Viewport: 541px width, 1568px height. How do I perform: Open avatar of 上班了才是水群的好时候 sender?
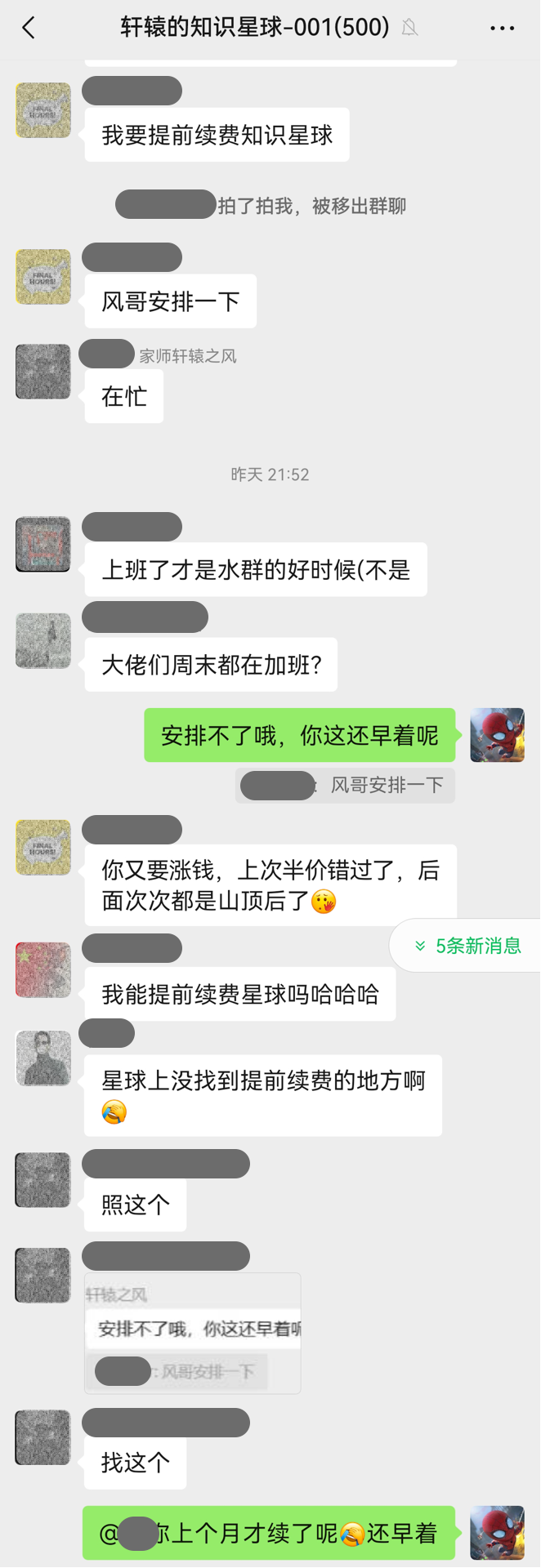coord(43,544)
